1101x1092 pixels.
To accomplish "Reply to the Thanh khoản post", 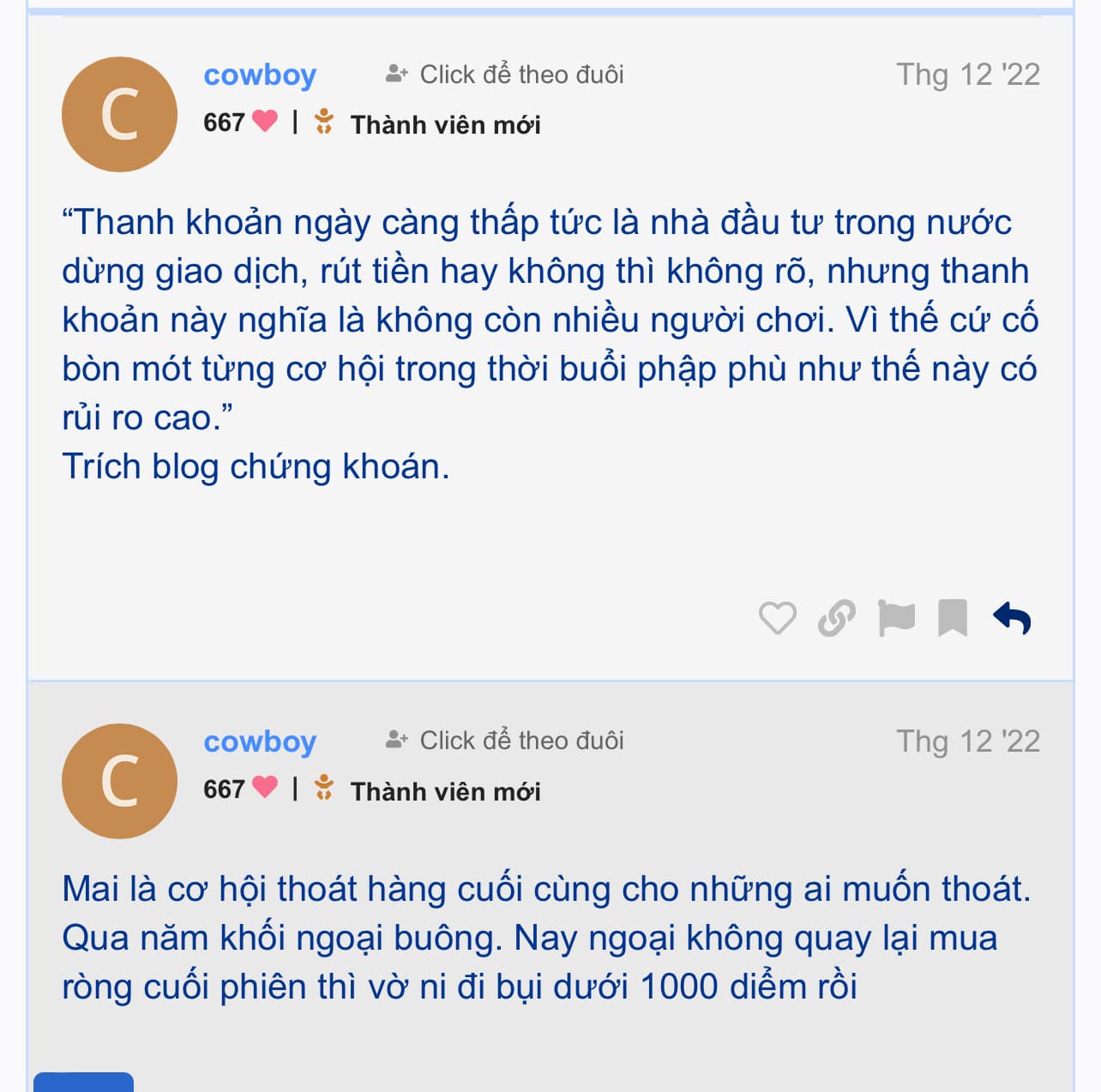I will click(x=1012, y=618).
